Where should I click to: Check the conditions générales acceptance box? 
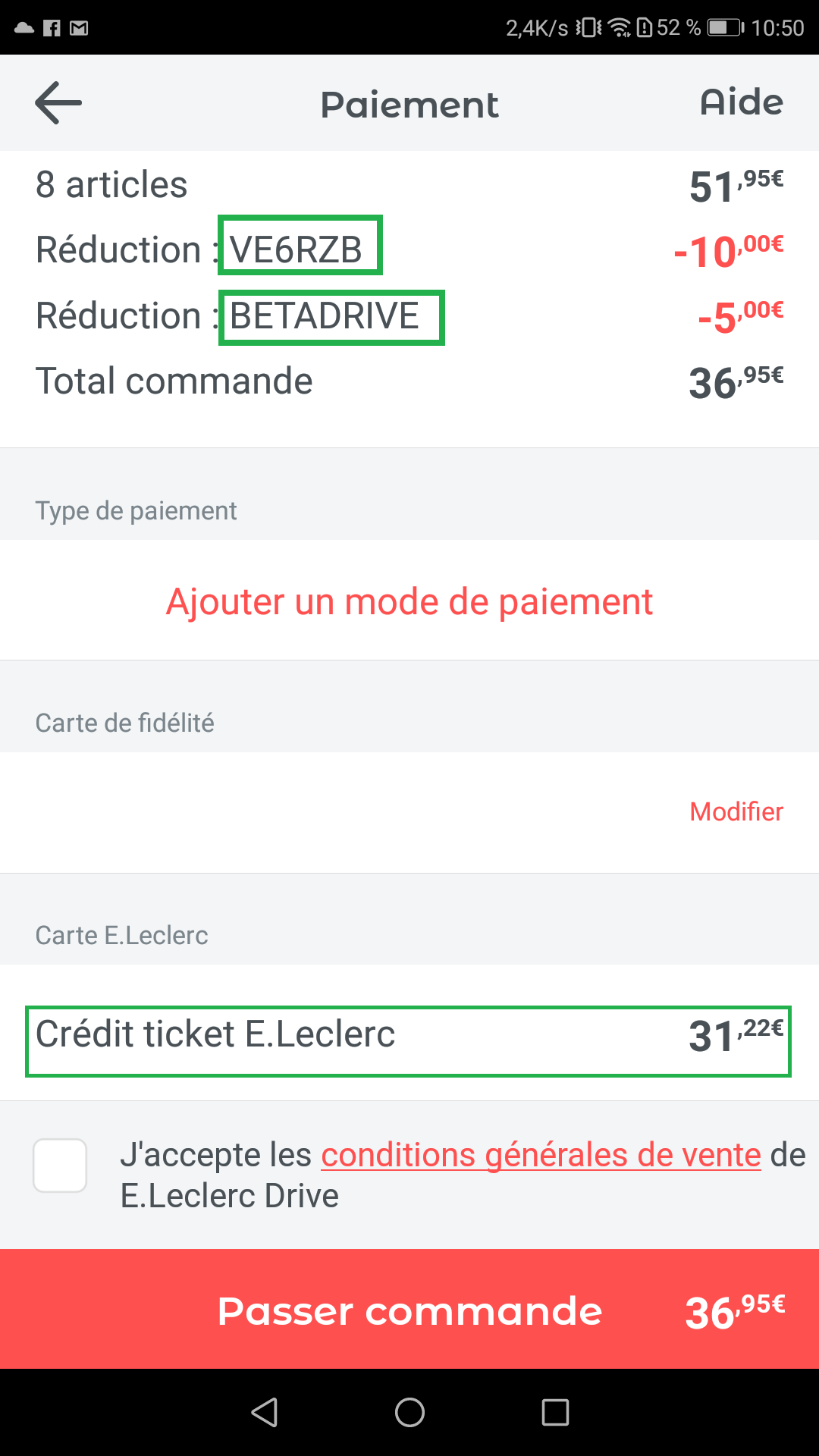point(60,1166)
